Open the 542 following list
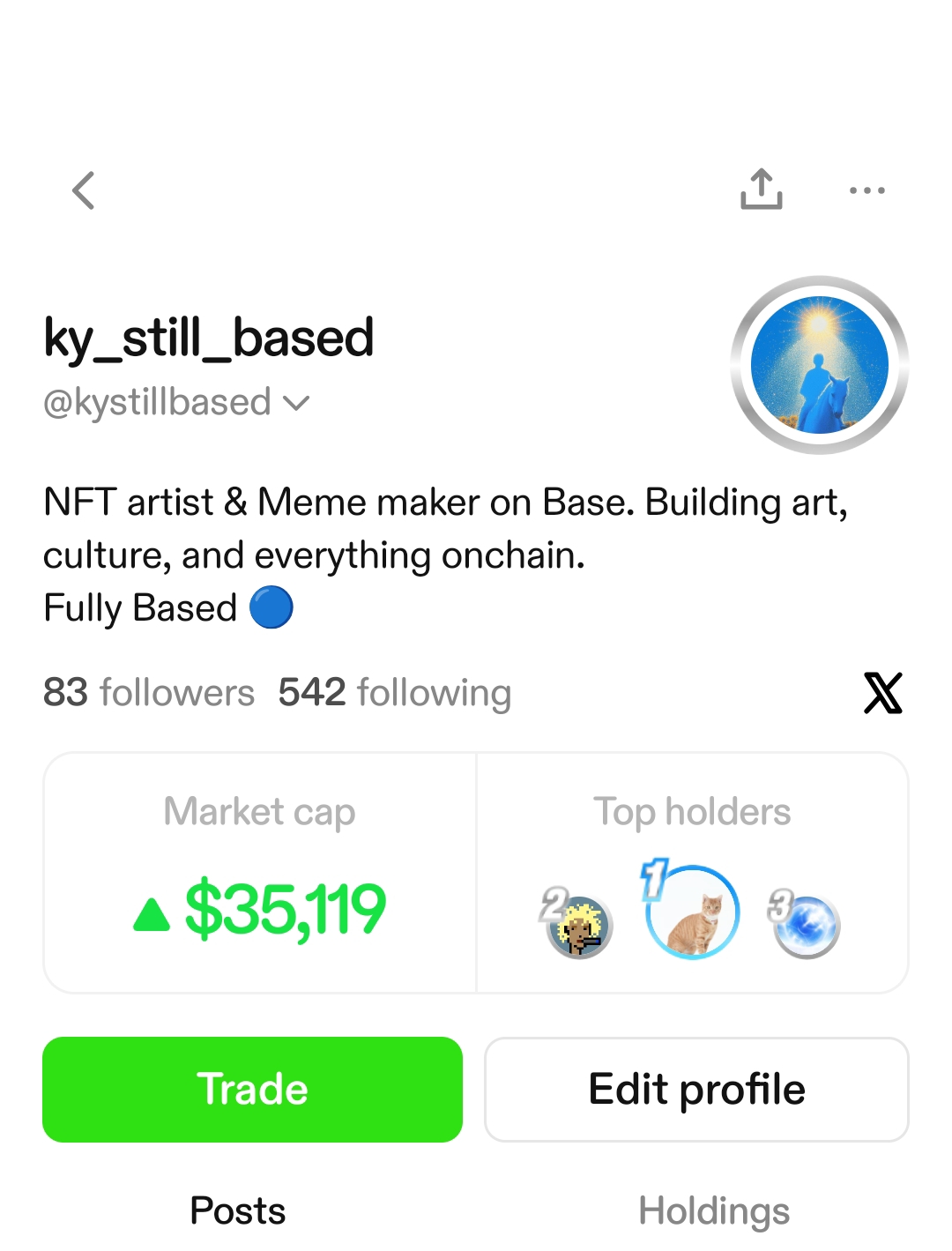 click(394, 692)
